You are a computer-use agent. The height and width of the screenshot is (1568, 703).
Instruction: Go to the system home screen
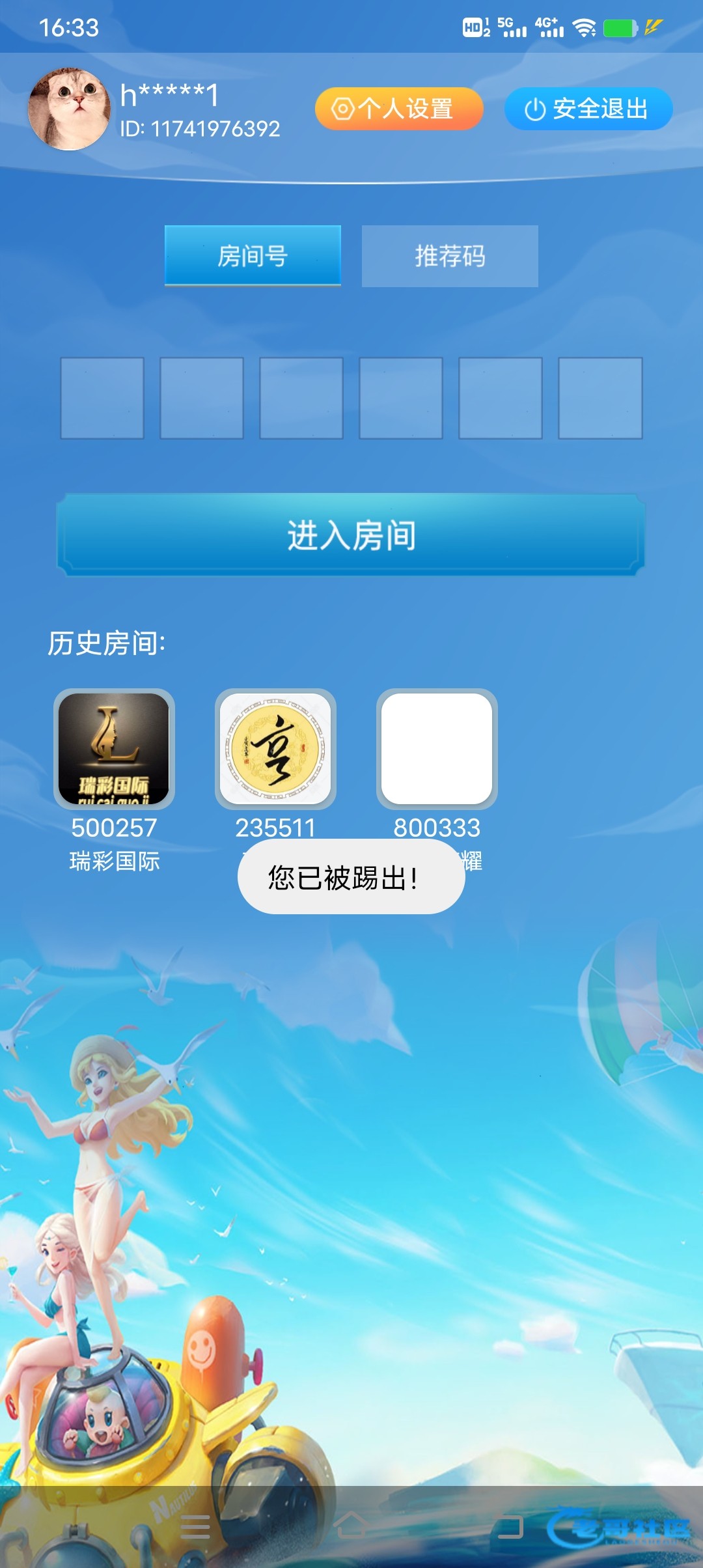[x=350, y=1526]
